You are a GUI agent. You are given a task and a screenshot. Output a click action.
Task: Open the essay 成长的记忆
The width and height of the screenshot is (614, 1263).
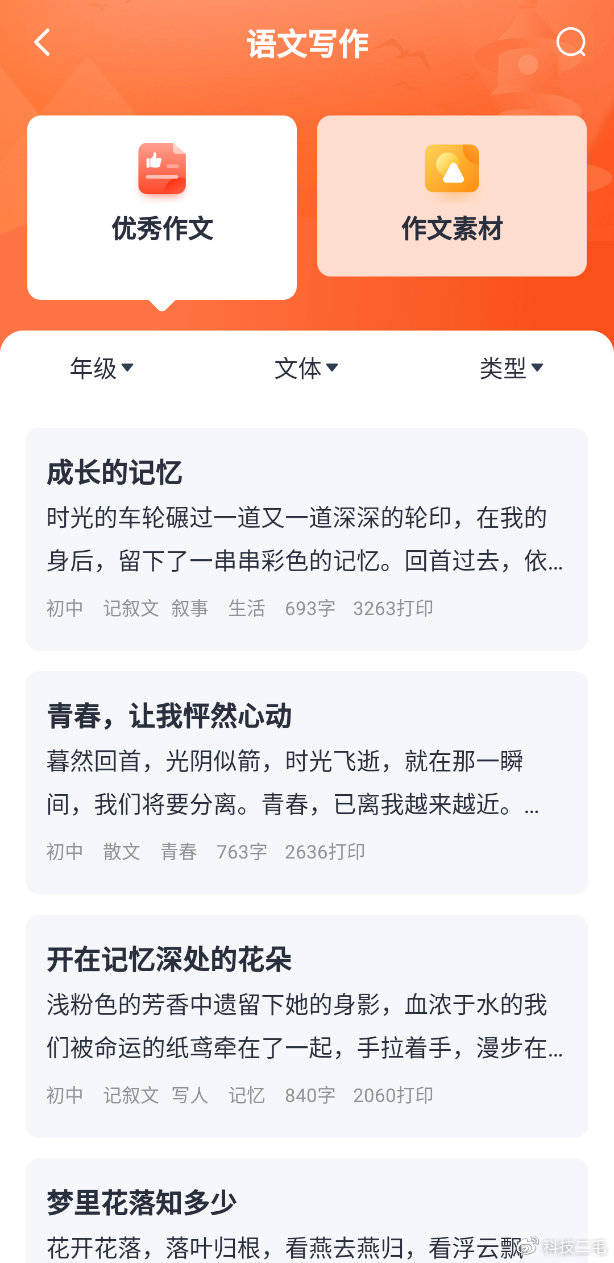click(306, 538)
